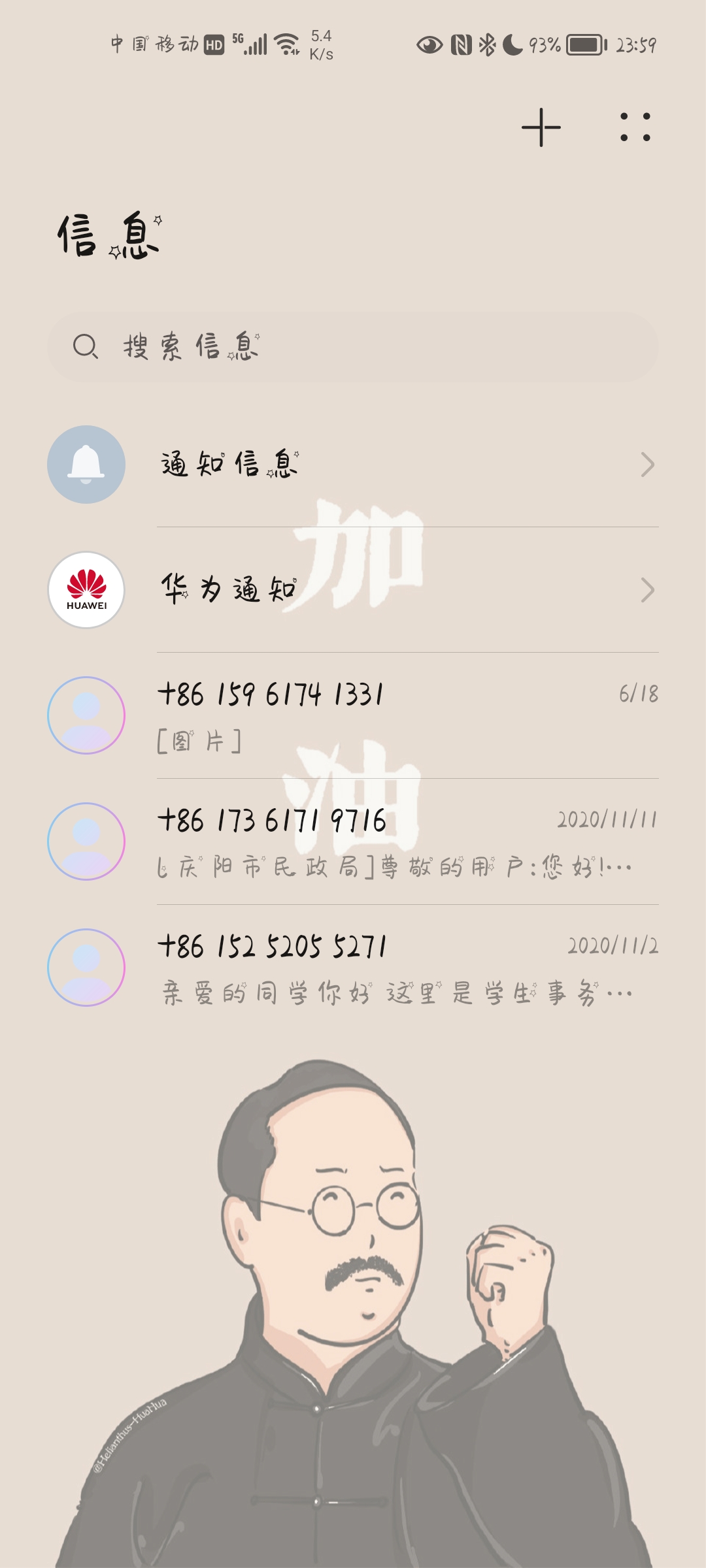Open the 华为通知 messages
The height and width of the screenshot is (1568, 706).
tap(353, 590)
